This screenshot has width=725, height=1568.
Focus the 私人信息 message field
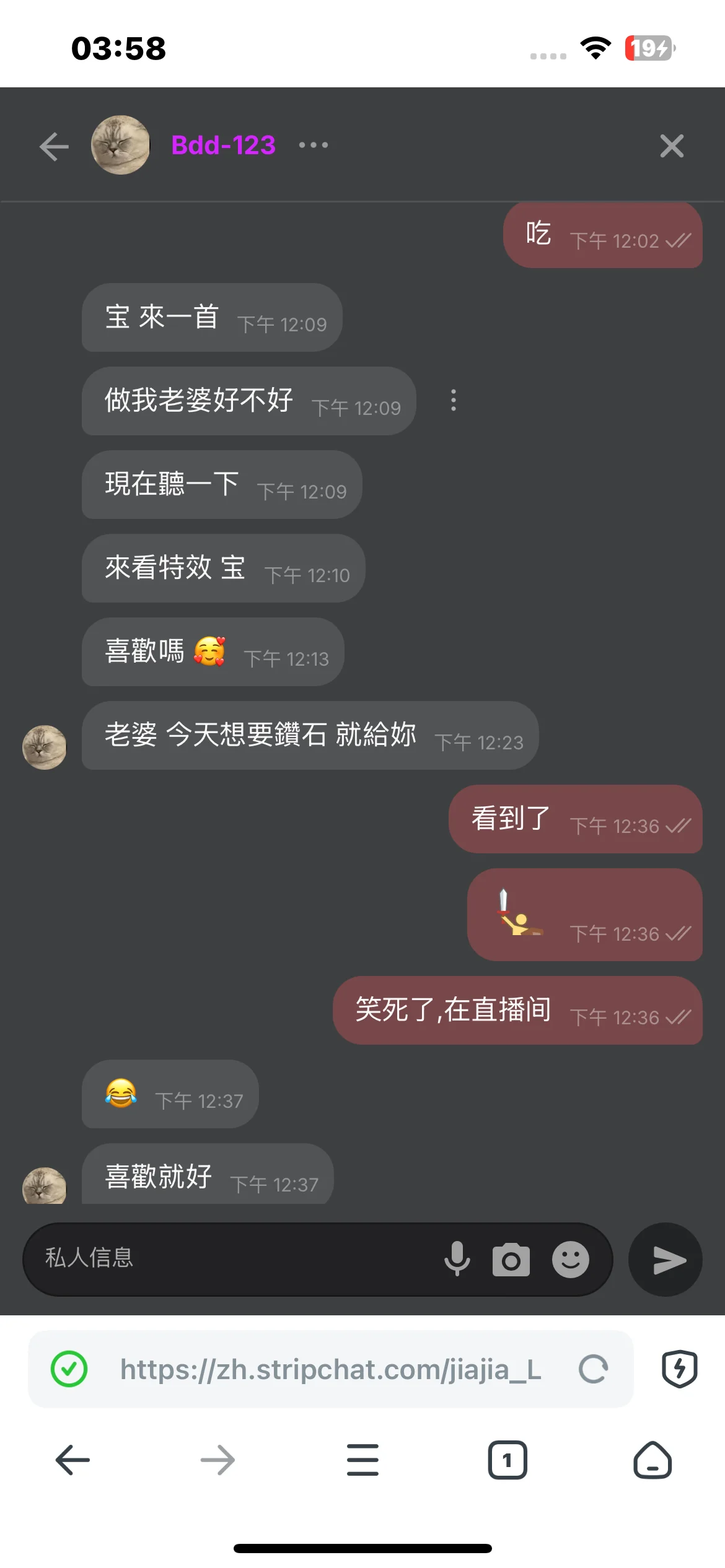click(235, 1258)
